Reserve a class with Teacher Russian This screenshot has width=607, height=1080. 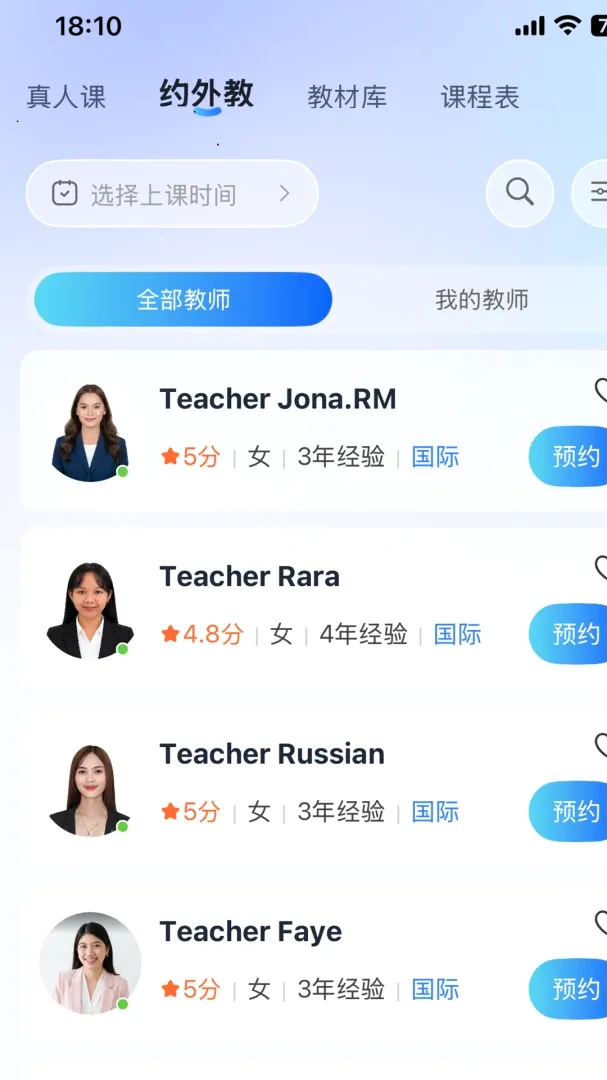tap(568, 811)
